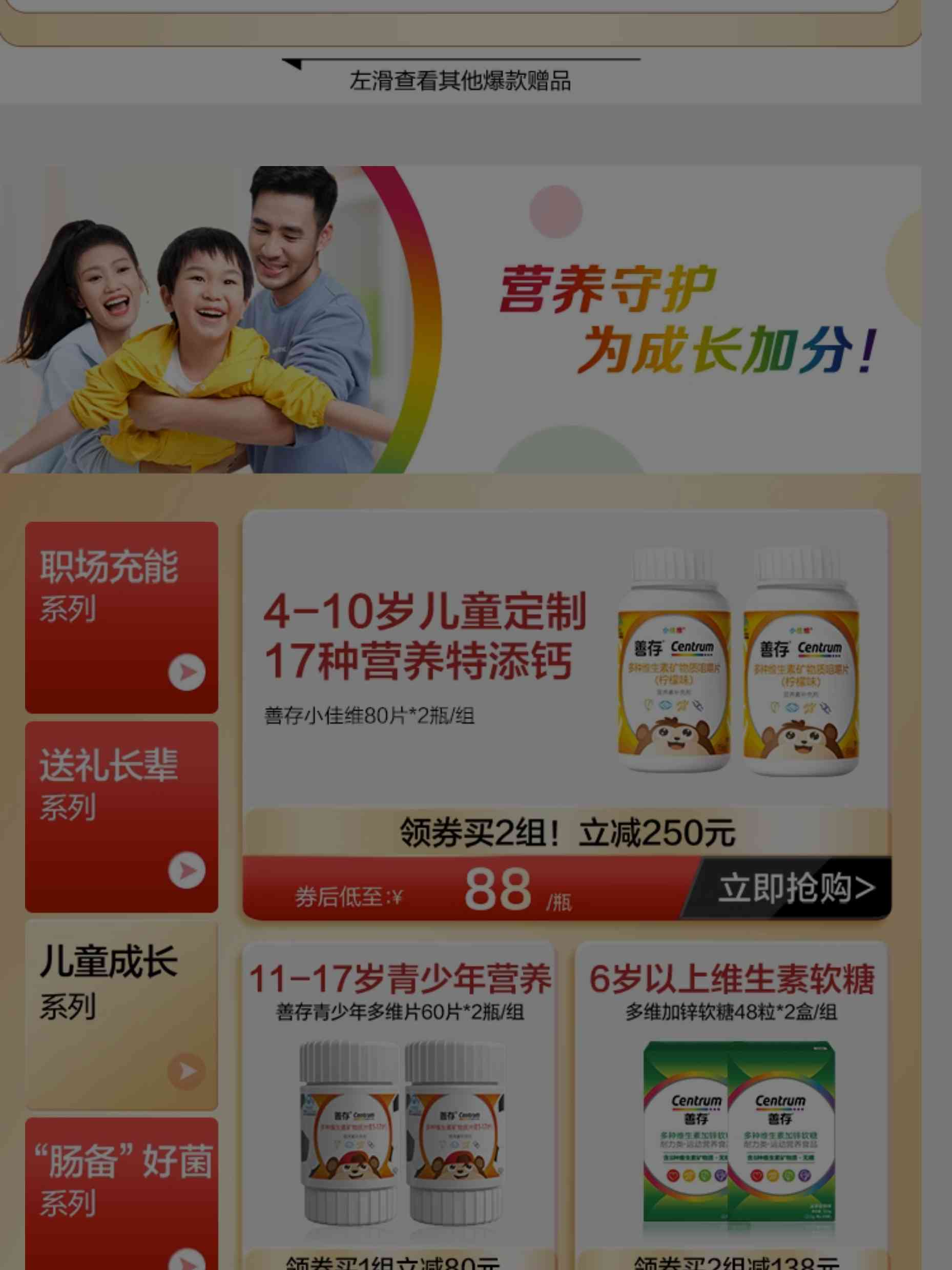Screen dimensions: 952x1270
Task: Open the 4-10岁儿童定制 product card
Action: click(x=565, y=660)
